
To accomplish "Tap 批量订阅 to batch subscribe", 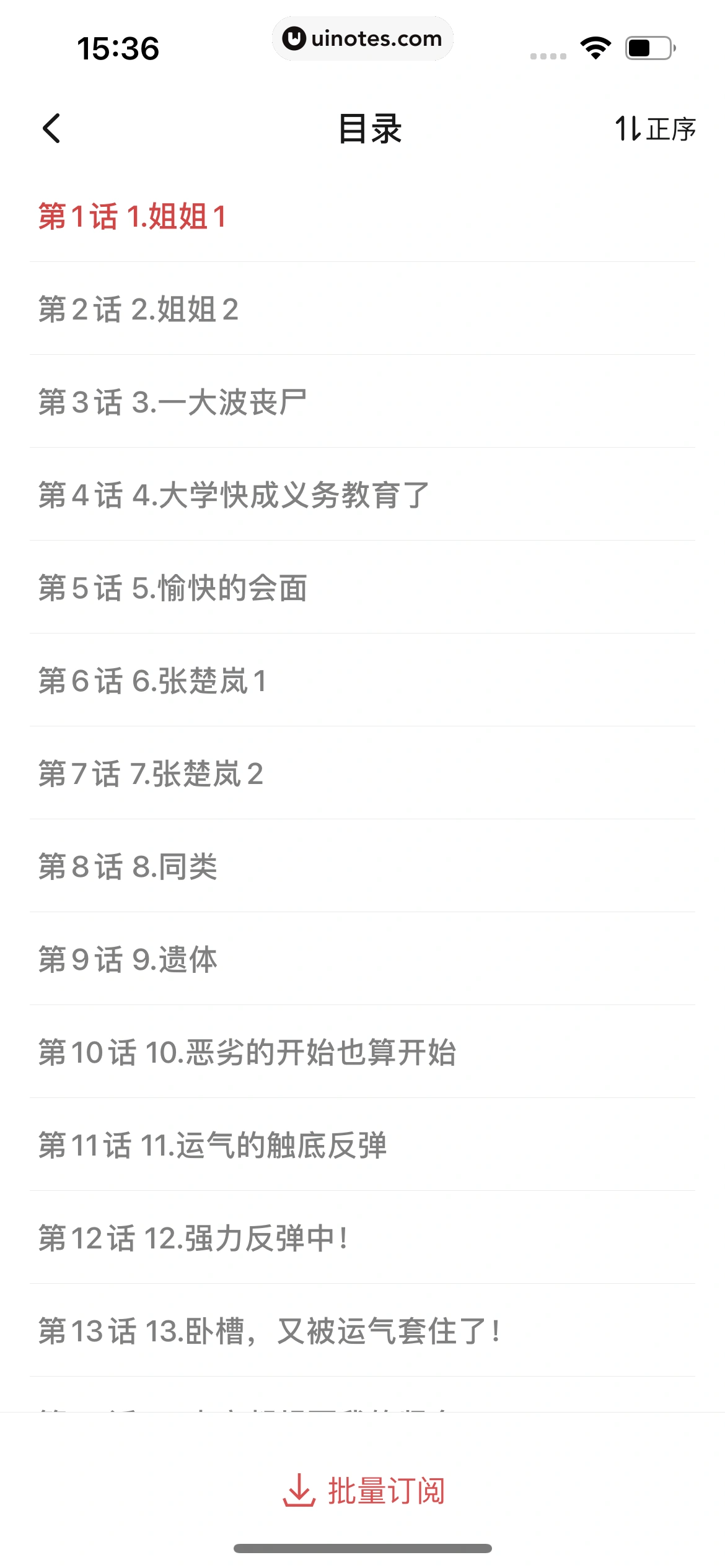I will pos(387,1490).
